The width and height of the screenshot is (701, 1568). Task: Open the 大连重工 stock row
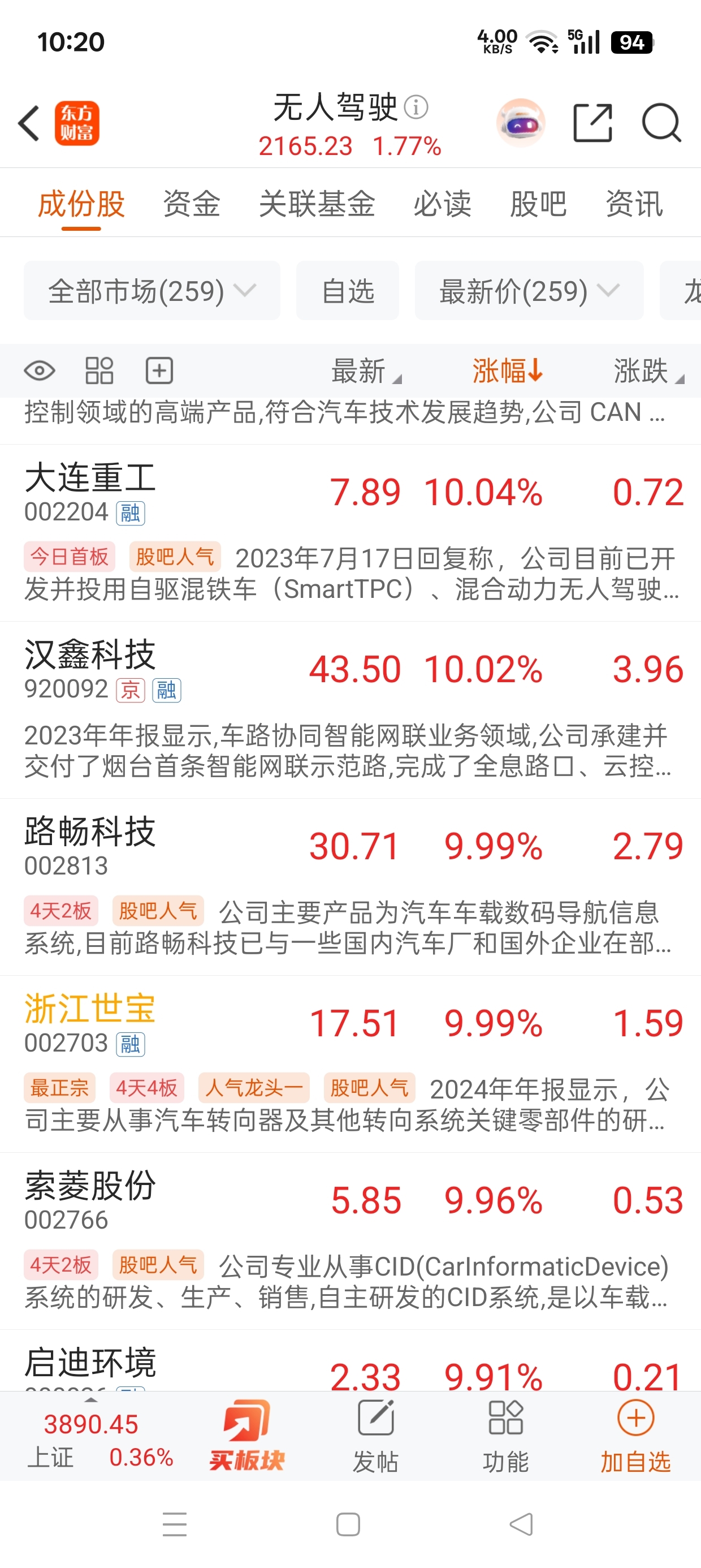pos(350,533)
